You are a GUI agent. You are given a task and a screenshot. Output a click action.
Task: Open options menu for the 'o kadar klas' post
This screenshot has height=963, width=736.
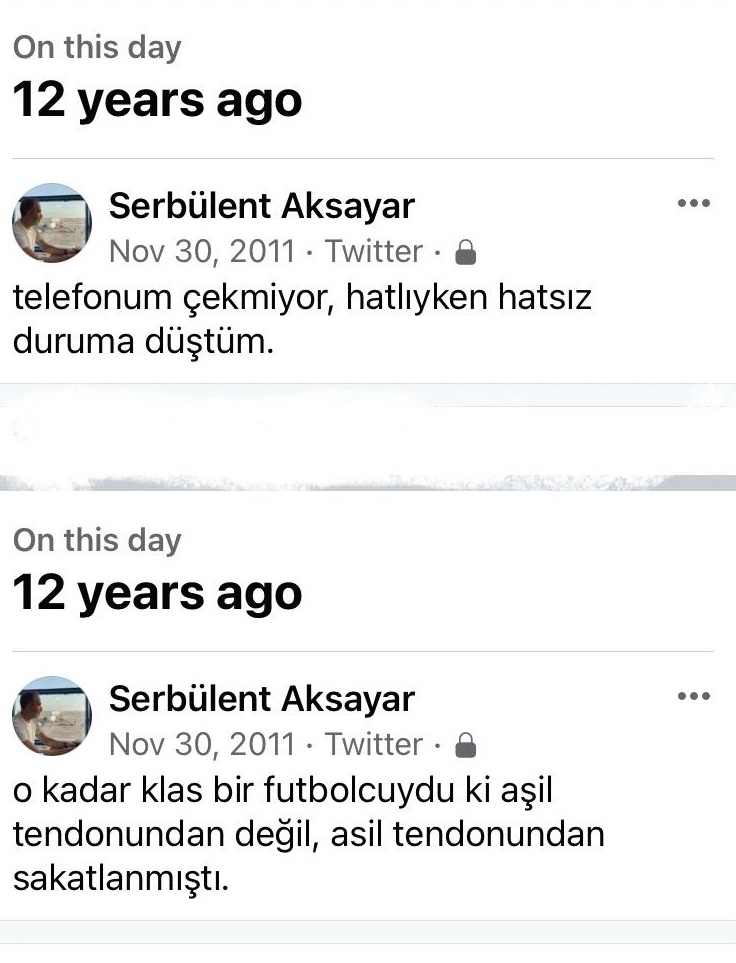point(693,696)
